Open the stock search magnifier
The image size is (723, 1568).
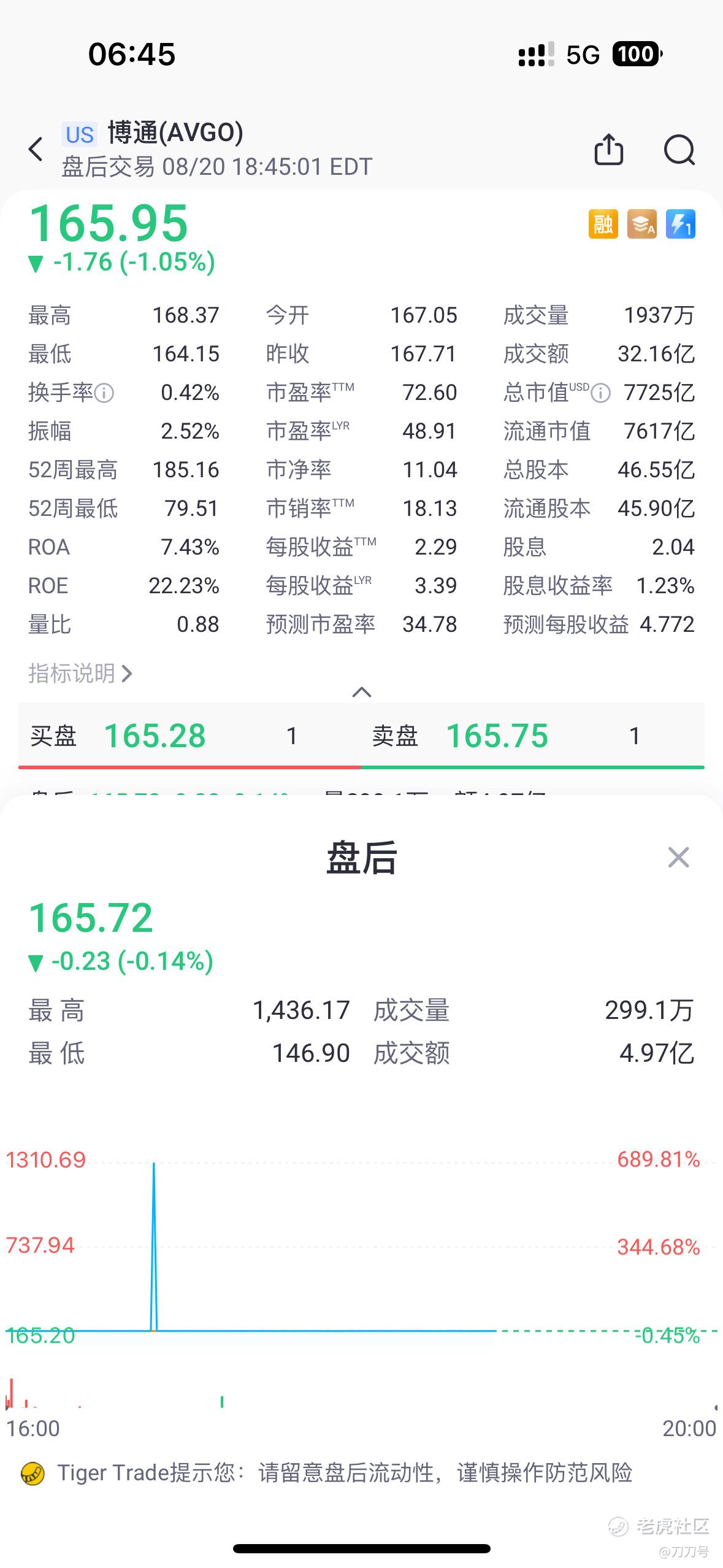click(x=679, y=150)
